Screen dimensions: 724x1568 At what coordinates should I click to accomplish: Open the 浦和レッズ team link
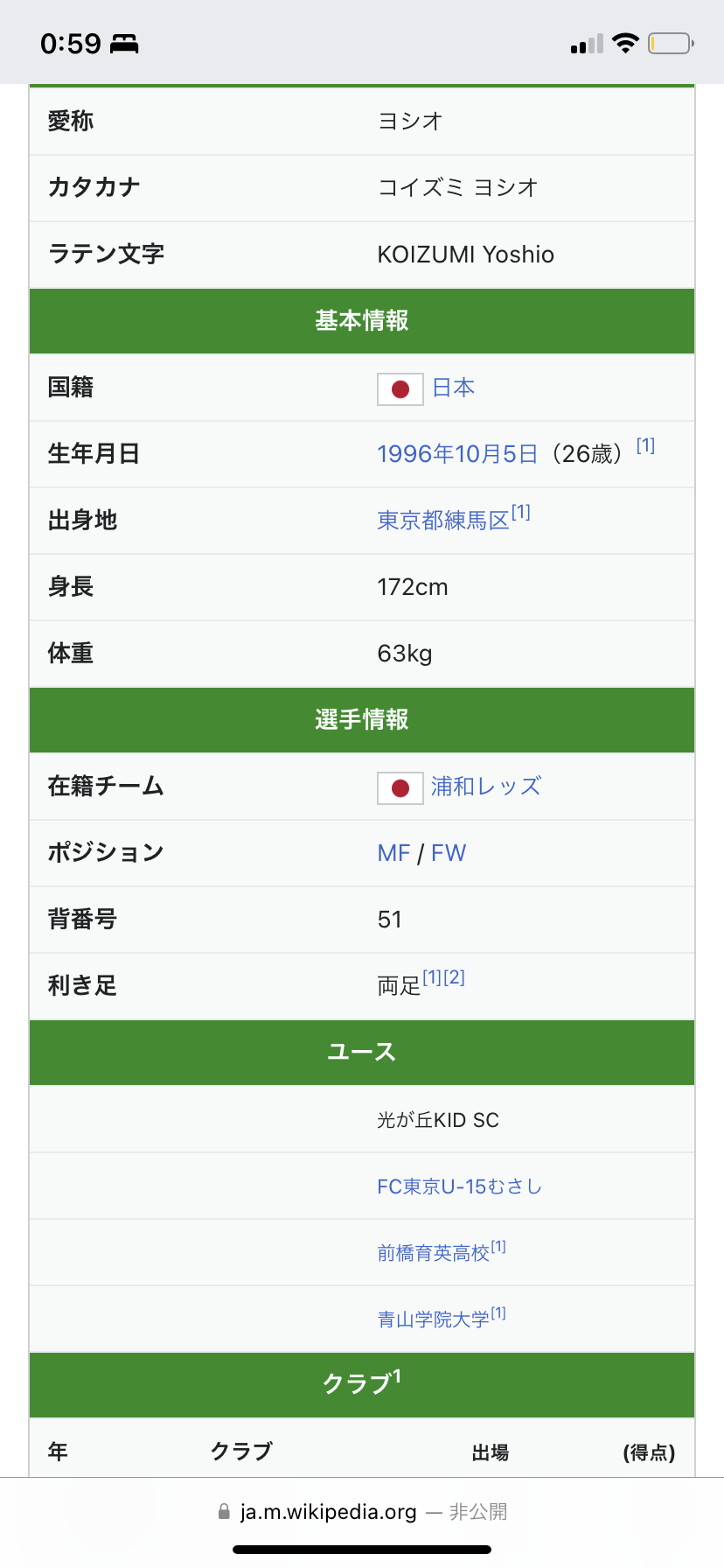coord(485,787)
